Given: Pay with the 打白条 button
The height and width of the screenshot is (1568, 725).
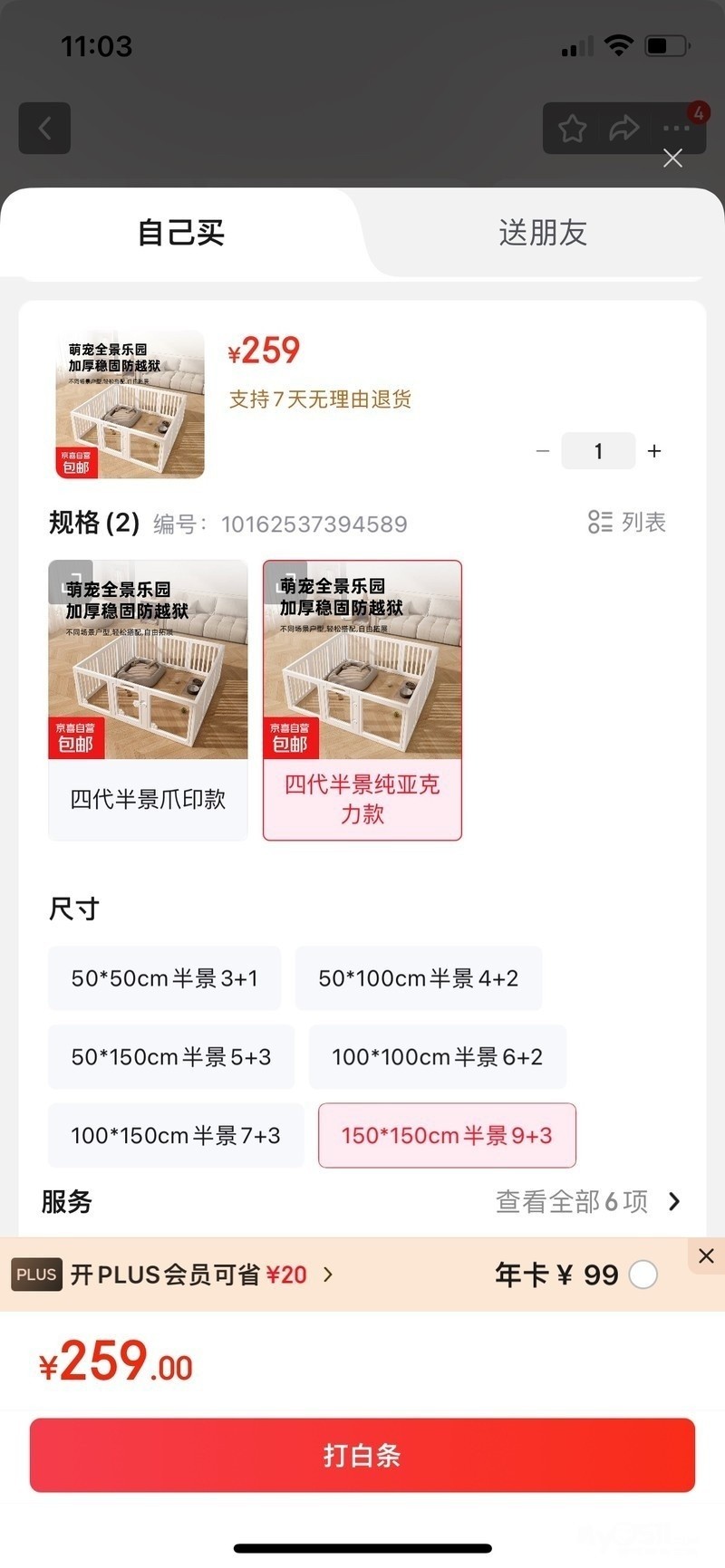Looking at the screenshot, I should tap(362, 1456).
